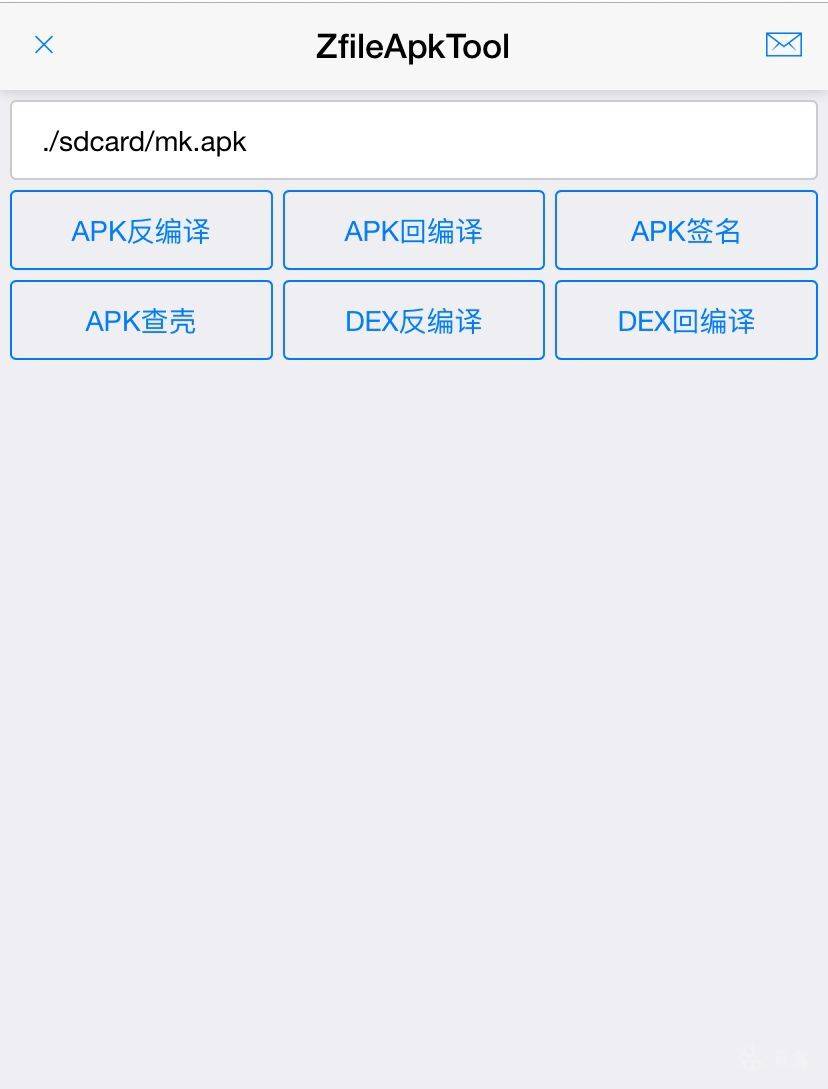Choose DEX回编译 recompile
The height and width of the screenshot is (1089, 828).
(x=686, y=321)
